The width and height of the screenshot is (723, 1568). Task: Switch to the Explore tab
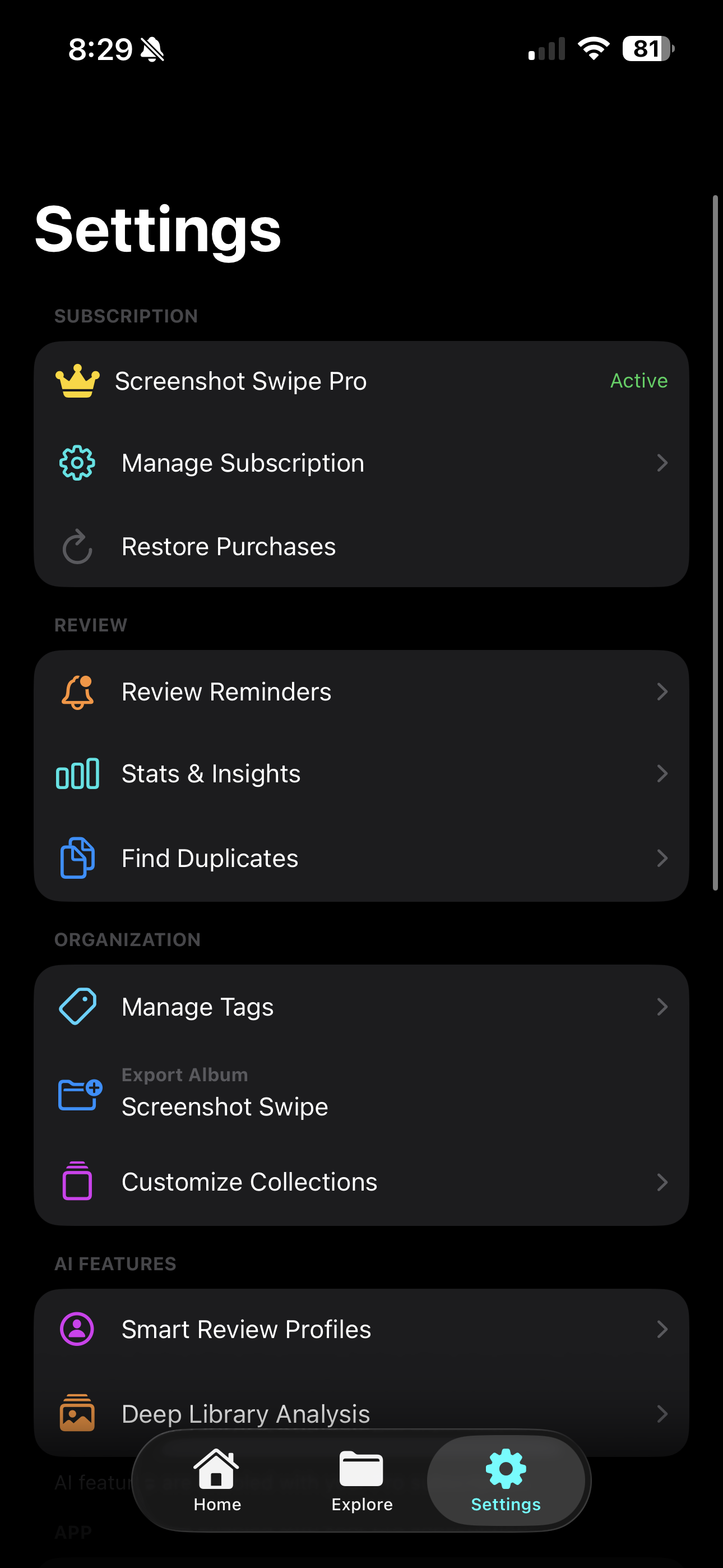coord(361,1482)
